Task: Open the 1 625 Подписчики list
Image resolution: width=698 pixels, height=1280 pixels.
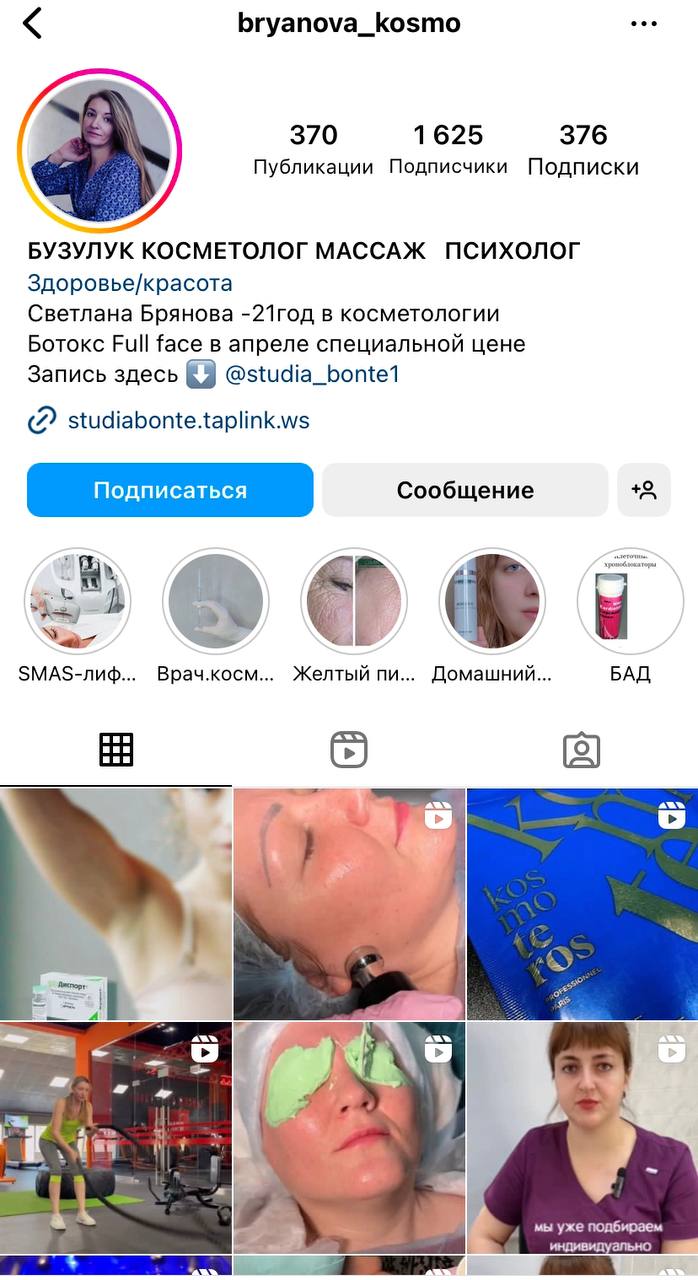Action: (448, 149)
